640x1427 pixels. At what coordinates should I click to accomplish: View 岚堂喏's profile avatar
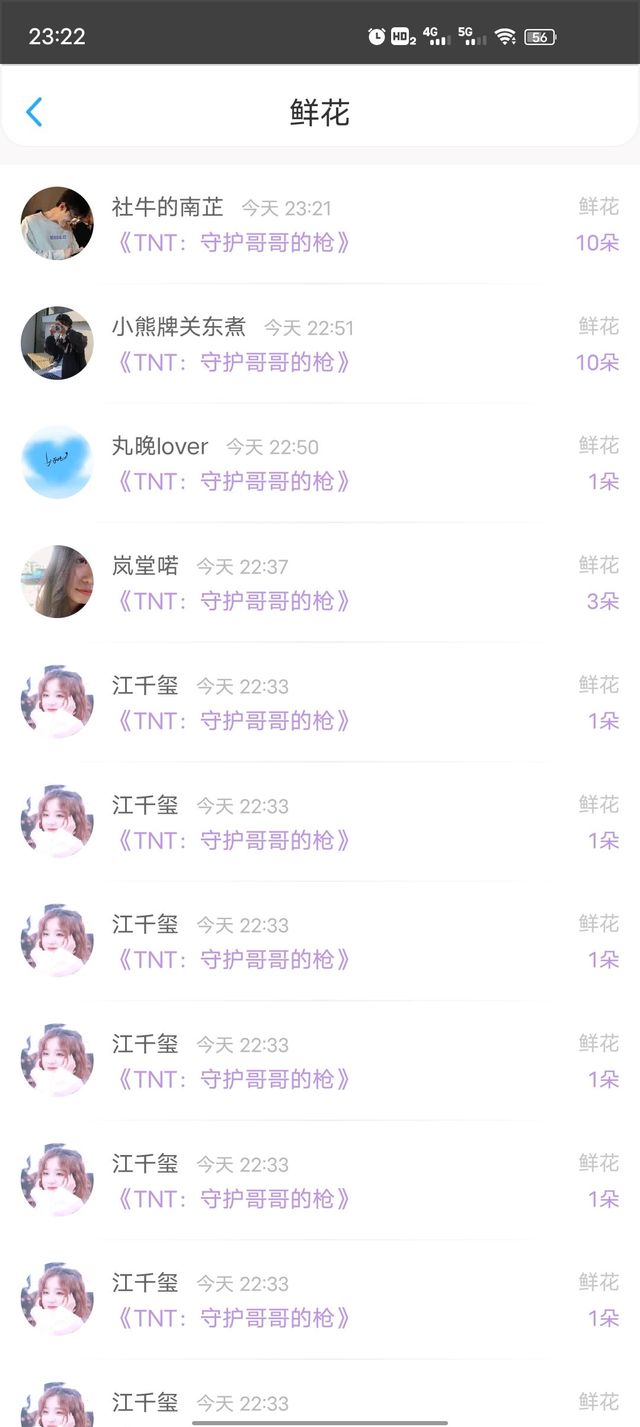coord(57,582)
